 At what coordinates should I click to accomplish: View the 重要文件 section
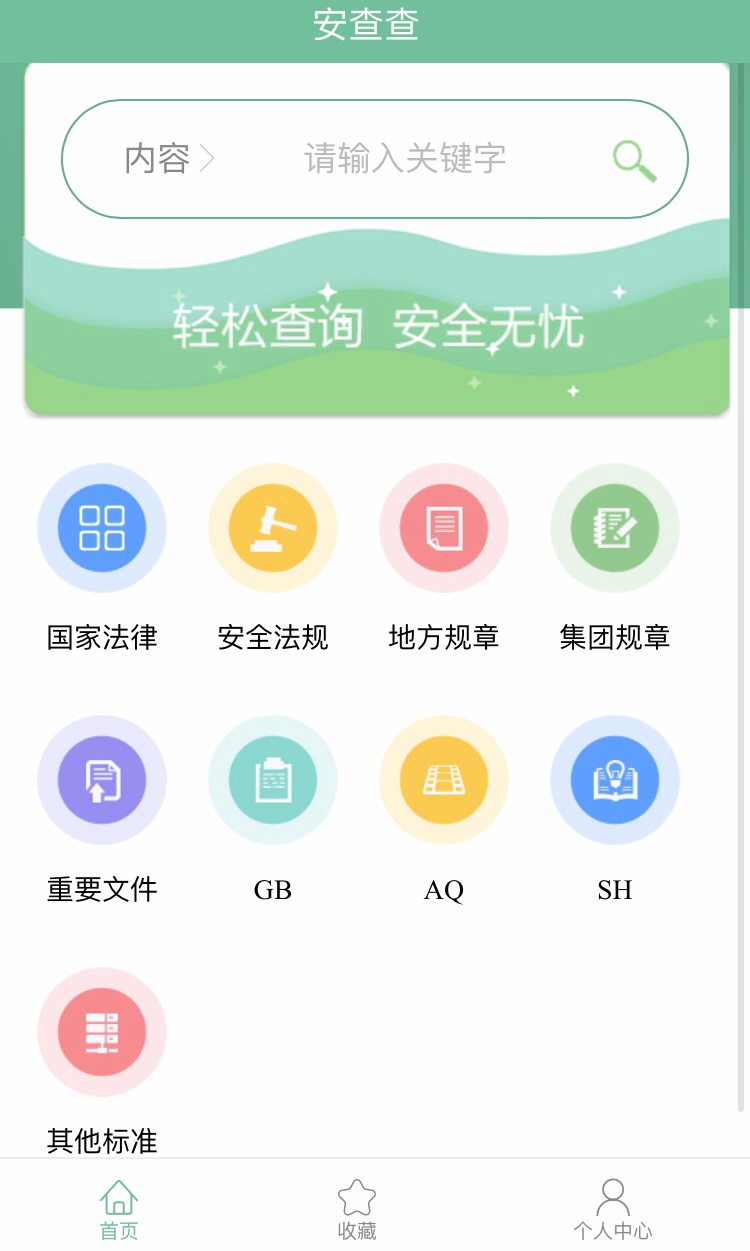click(x=102, y=780)
